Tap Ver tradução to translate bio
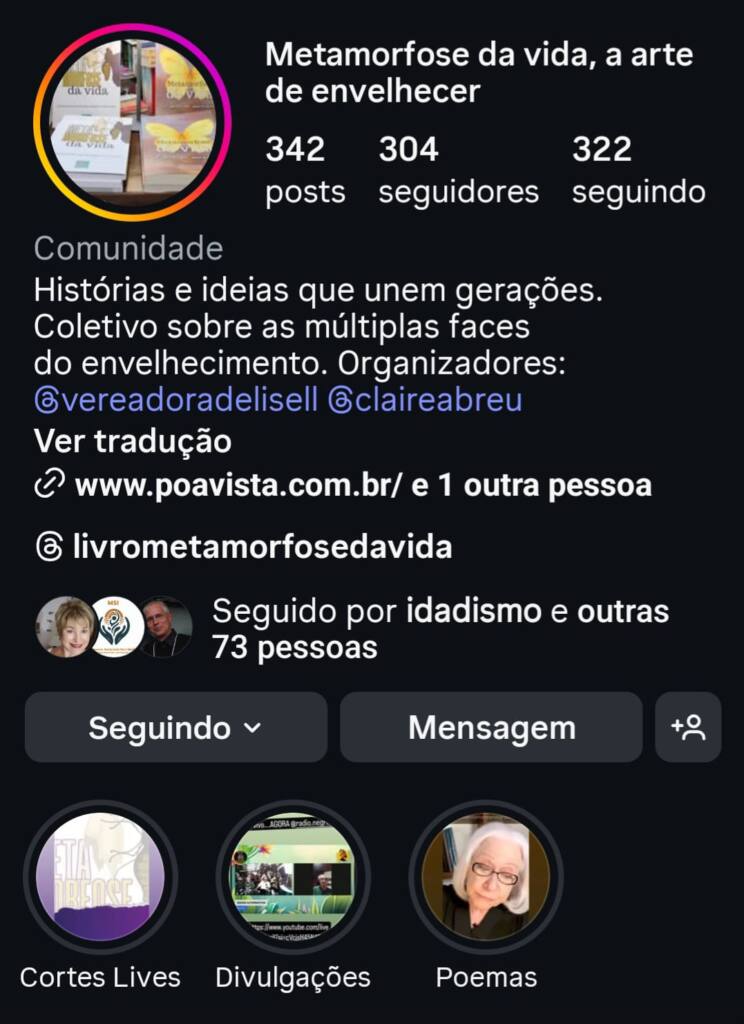 click(132, 441)
